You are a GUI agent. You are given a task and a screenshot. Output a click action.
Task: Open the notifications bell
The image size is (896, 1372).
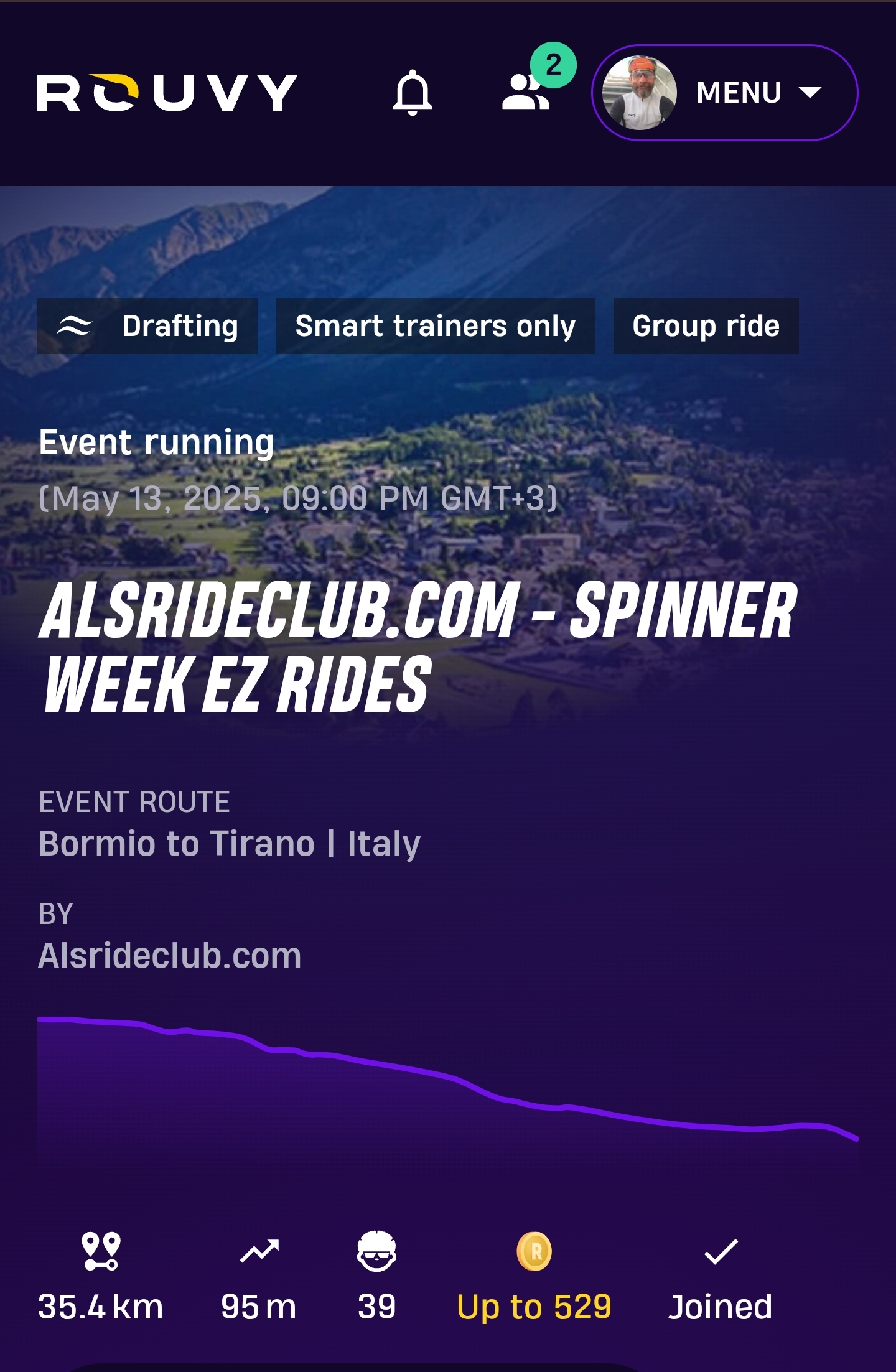point(412,93)
